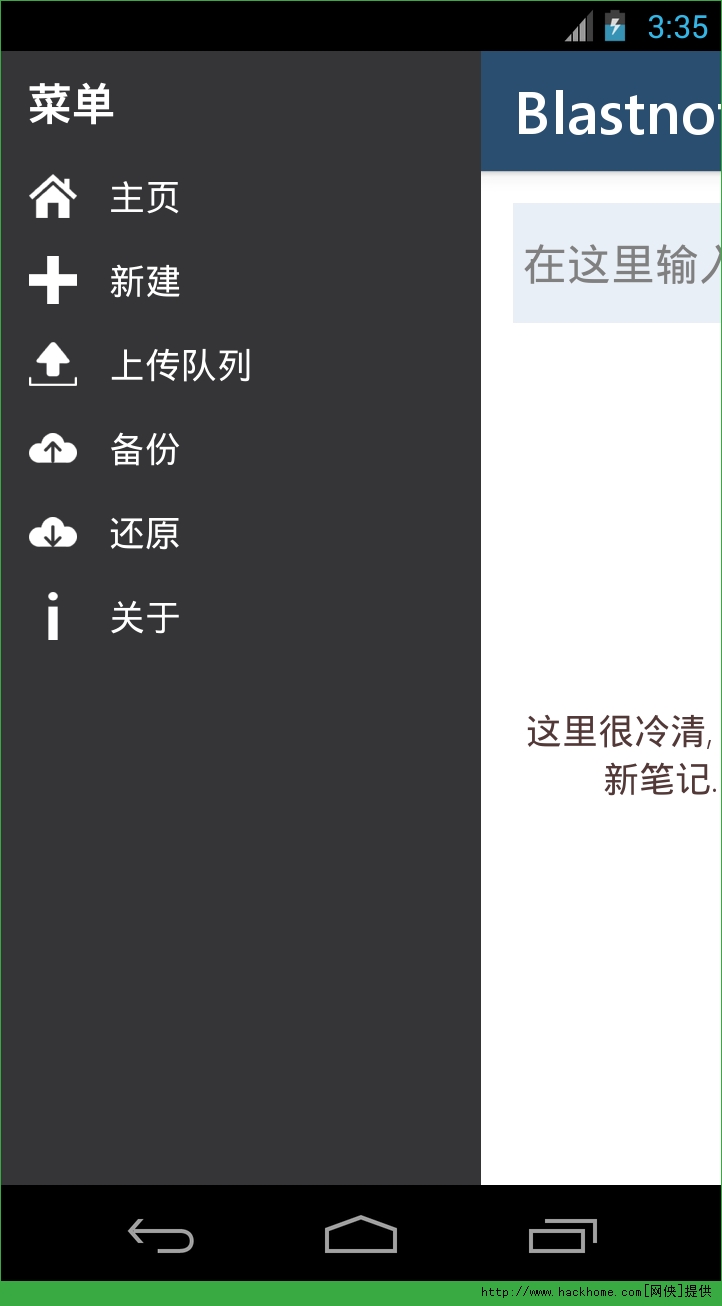Select 新建 to create a note

pyautogui.click(x=144, y=281)
